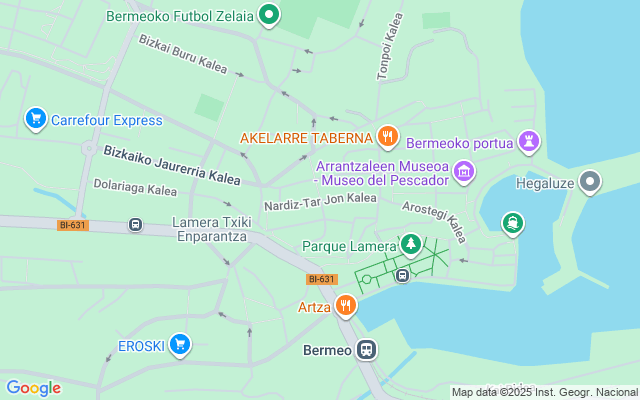
Task: Select the Hegaluze place marker
Action: (x=591, y=182)
